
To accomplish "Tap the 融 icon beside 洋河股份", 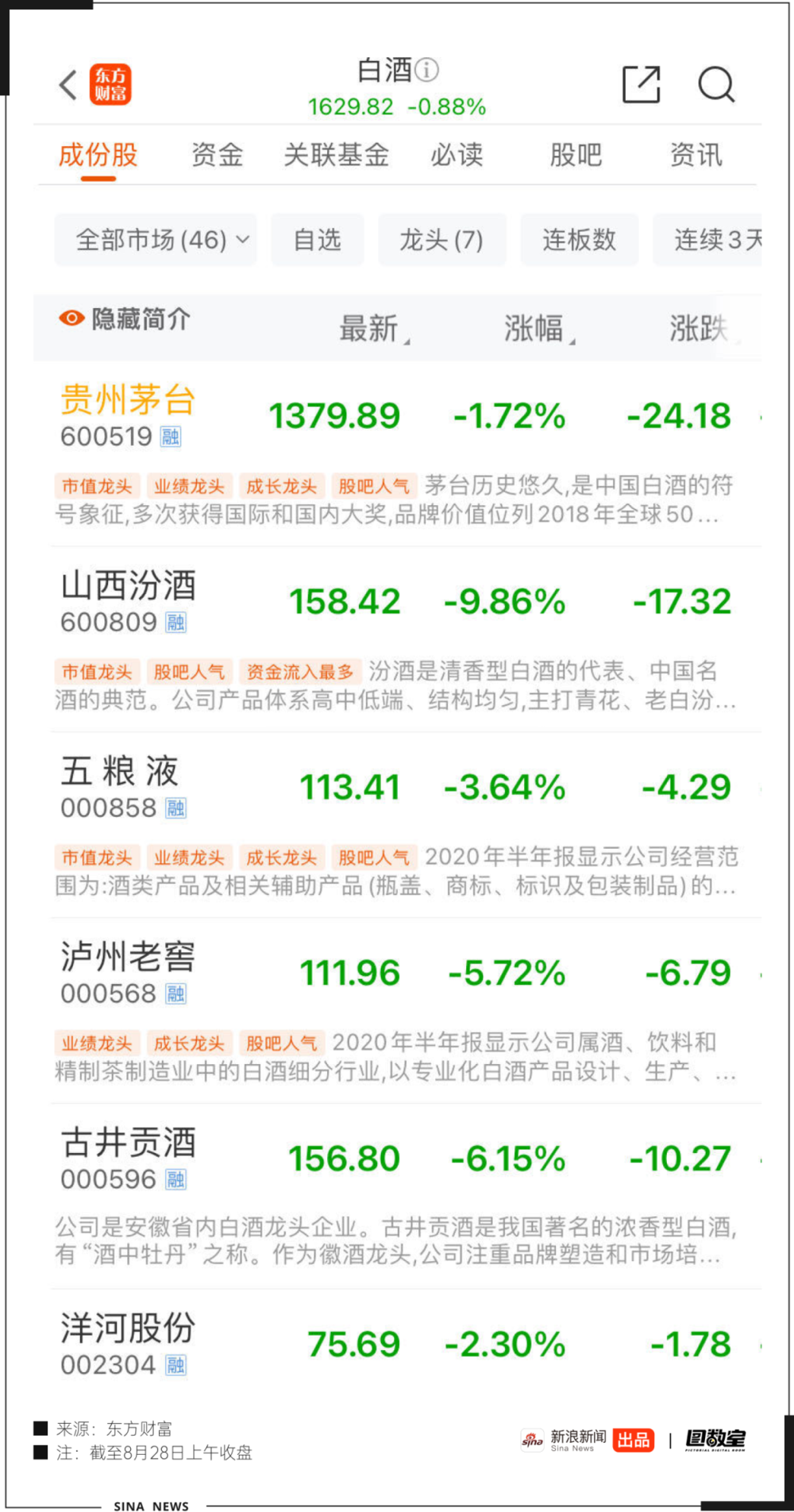I will pos(176,1364).
